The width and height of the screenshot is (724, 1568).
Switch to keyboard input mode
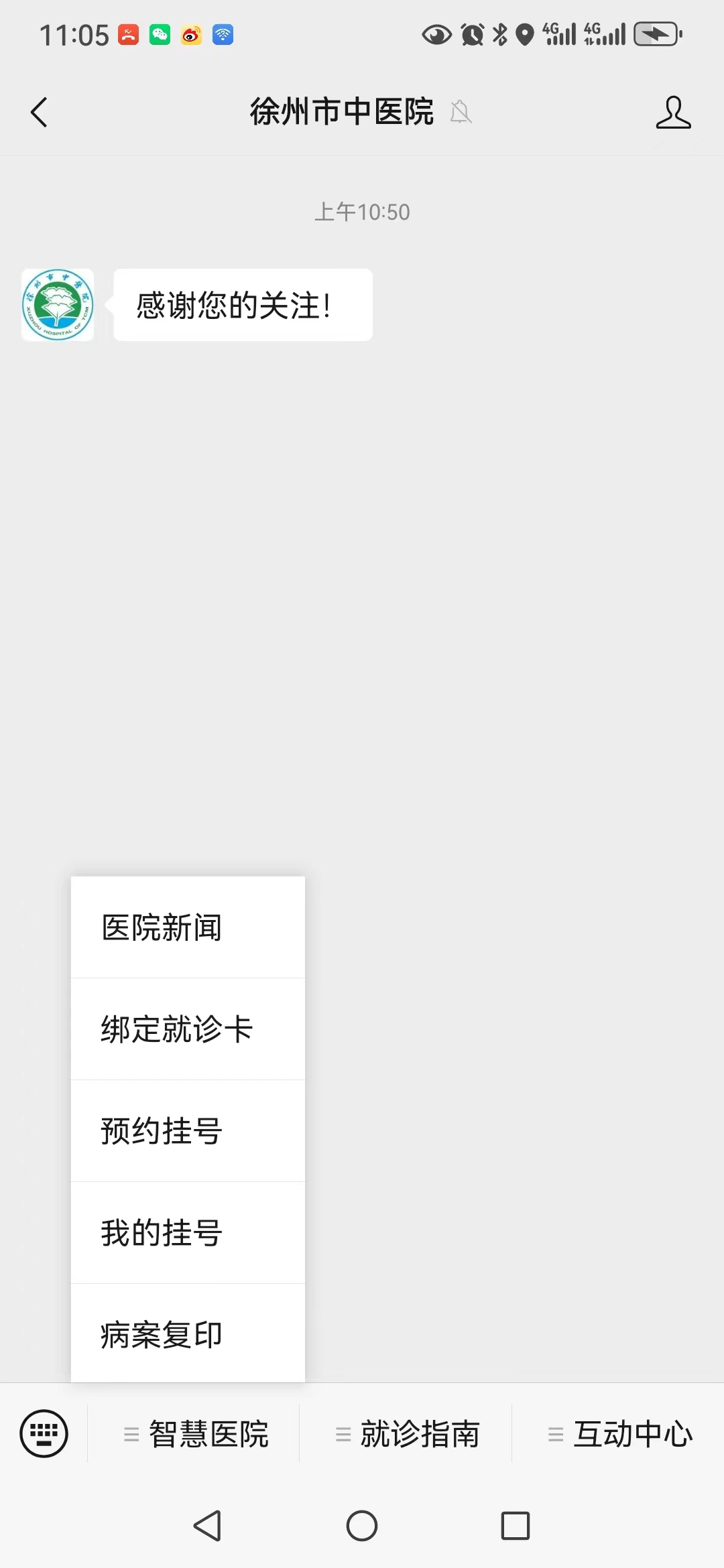[x=44, y=1434]
